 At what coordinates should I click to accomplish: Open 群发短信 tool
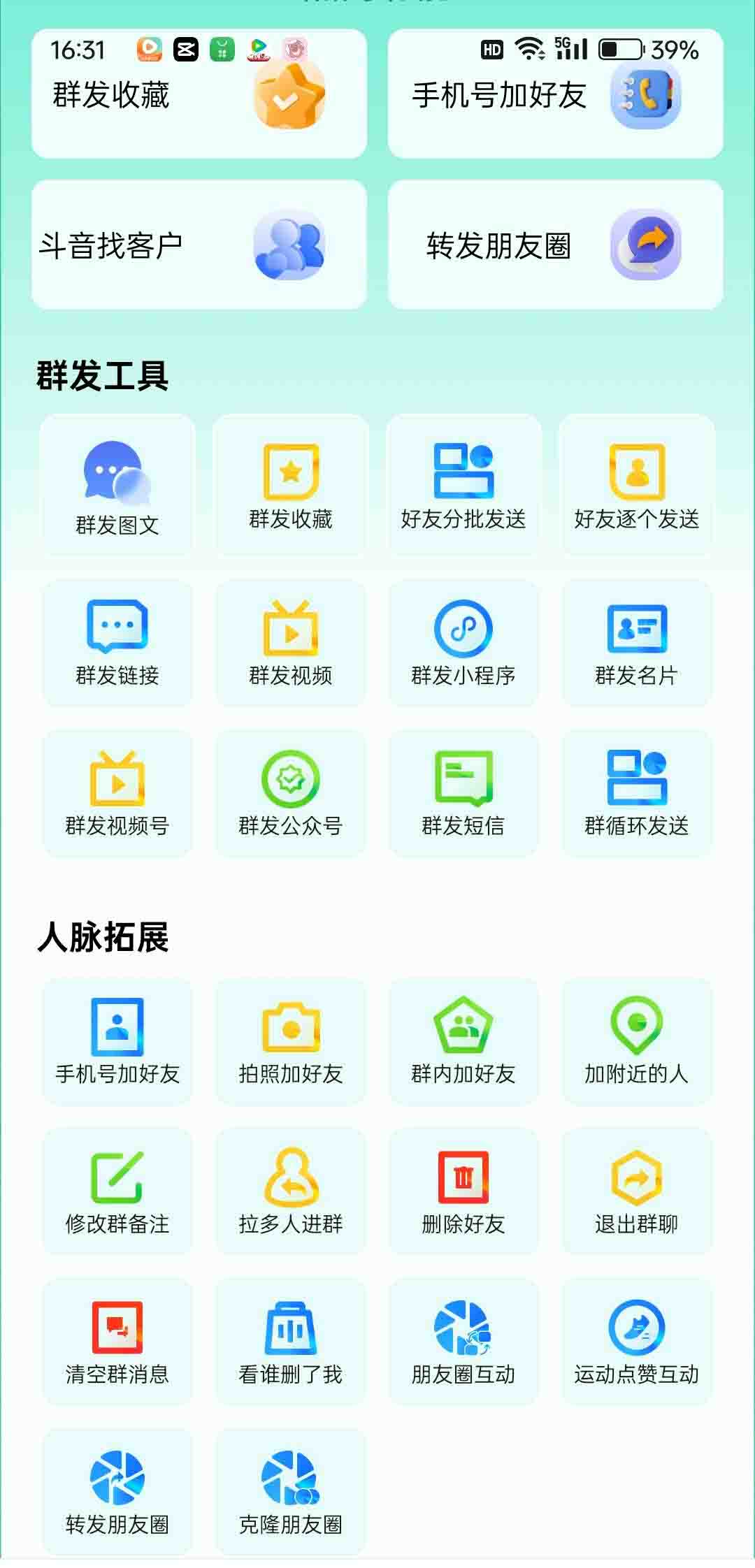463,794
